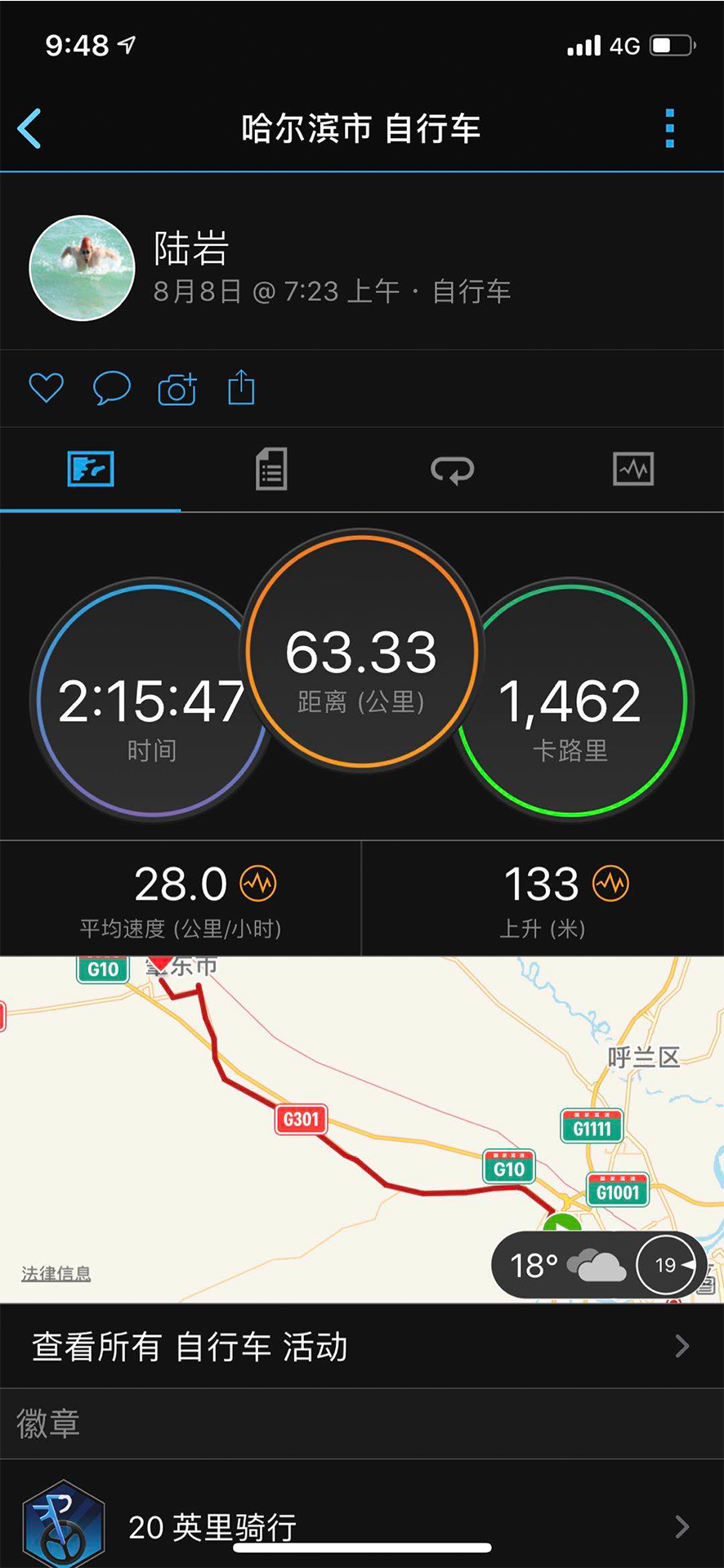Open the elevation gain chart icon
Viewport: 724px width, 1568px height.
(610, 884)
